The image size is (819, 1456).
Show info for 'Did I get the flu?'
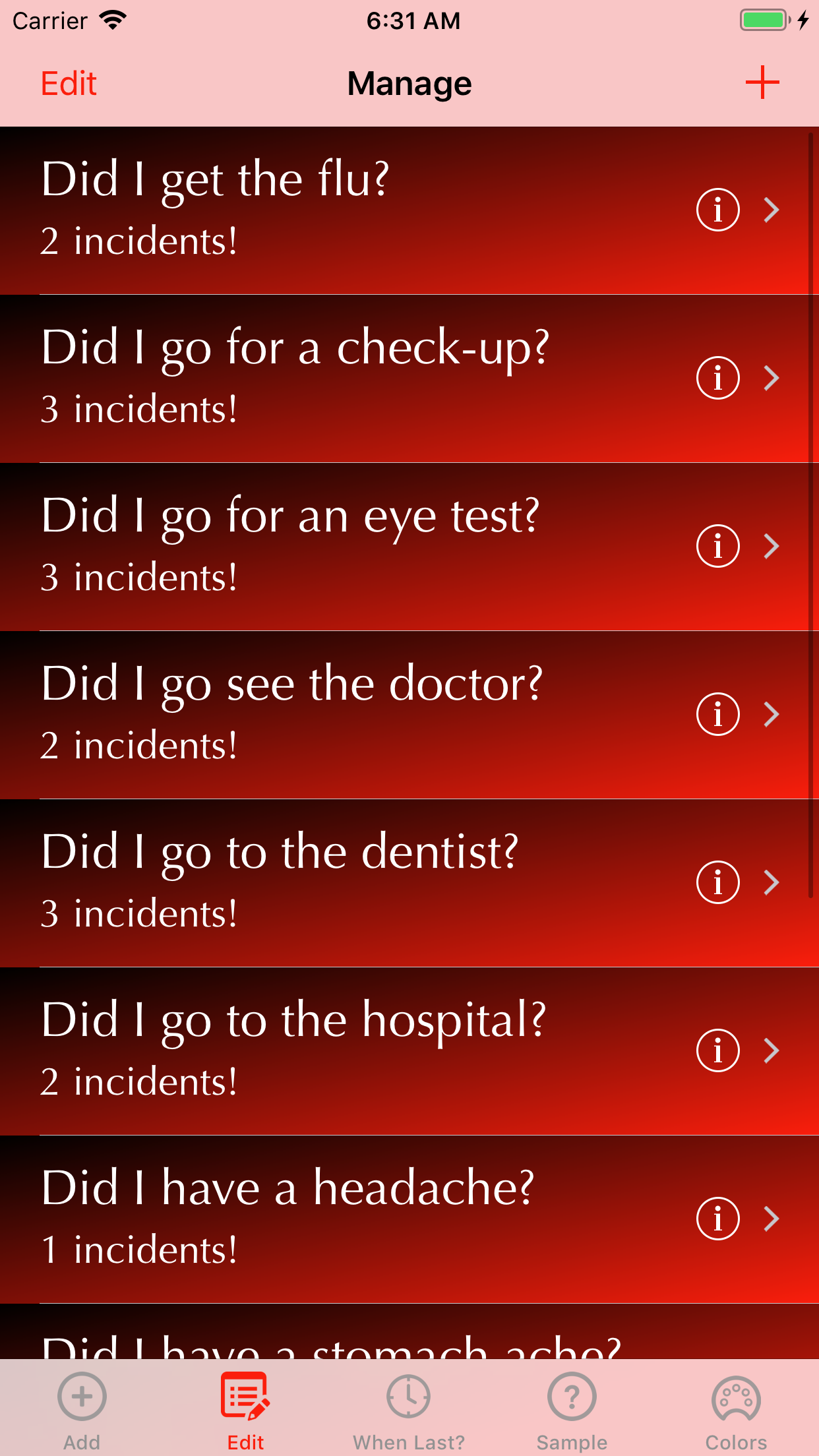tap(717, 210)
